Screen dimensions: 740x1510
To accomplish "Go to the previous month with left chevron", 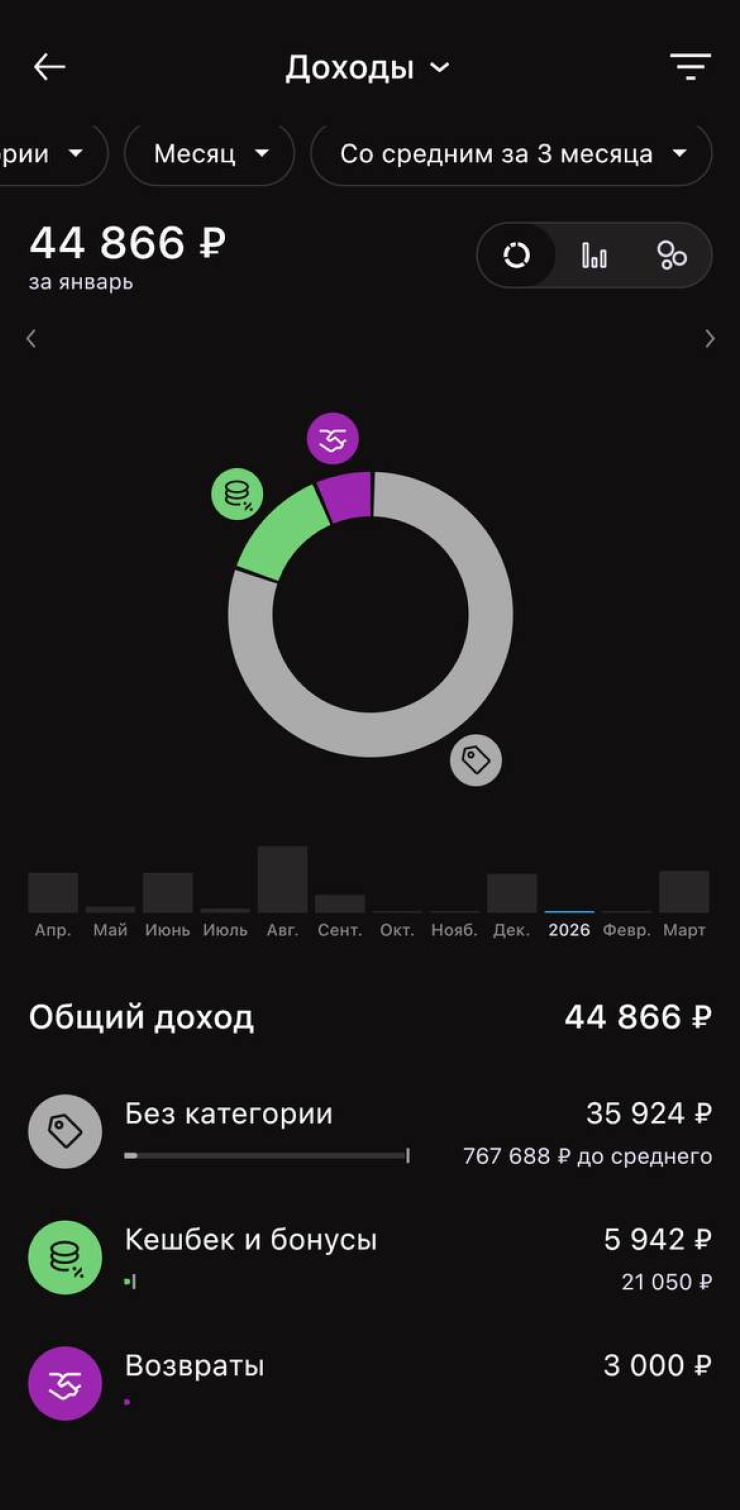I will tap(31, 339).
